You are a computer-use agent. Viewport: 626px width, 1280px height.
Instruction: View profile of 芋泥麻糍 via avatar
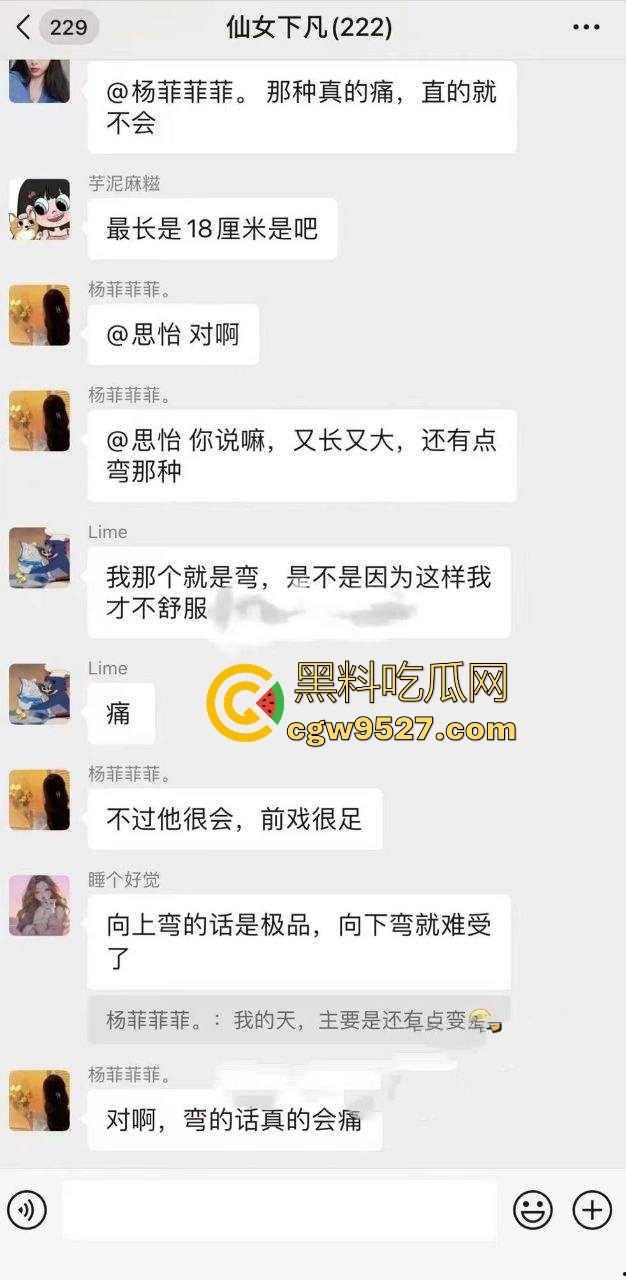coord(40,209)
